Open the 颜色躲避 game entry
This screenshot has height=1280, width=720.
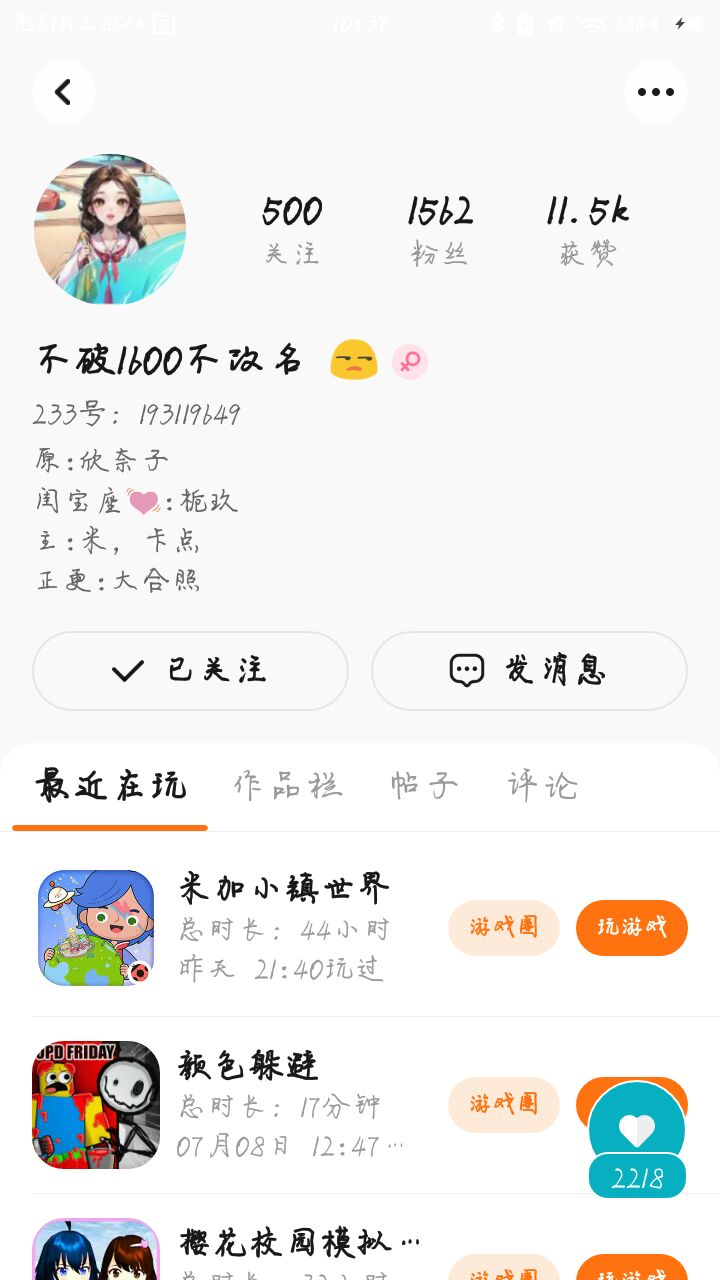tap(250, 1066)
